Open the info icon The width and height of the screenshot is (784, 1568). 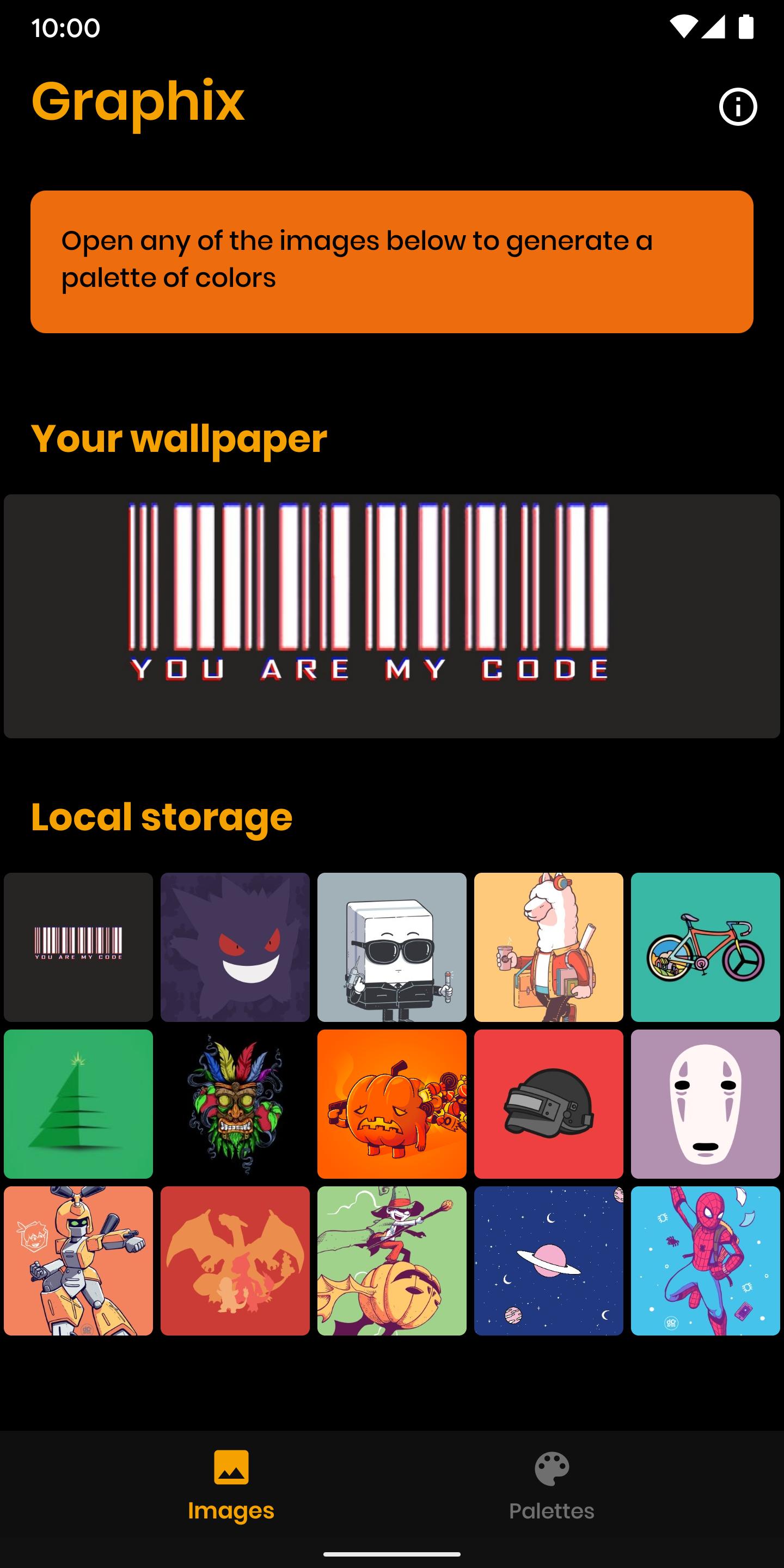[x=738, y=107]
